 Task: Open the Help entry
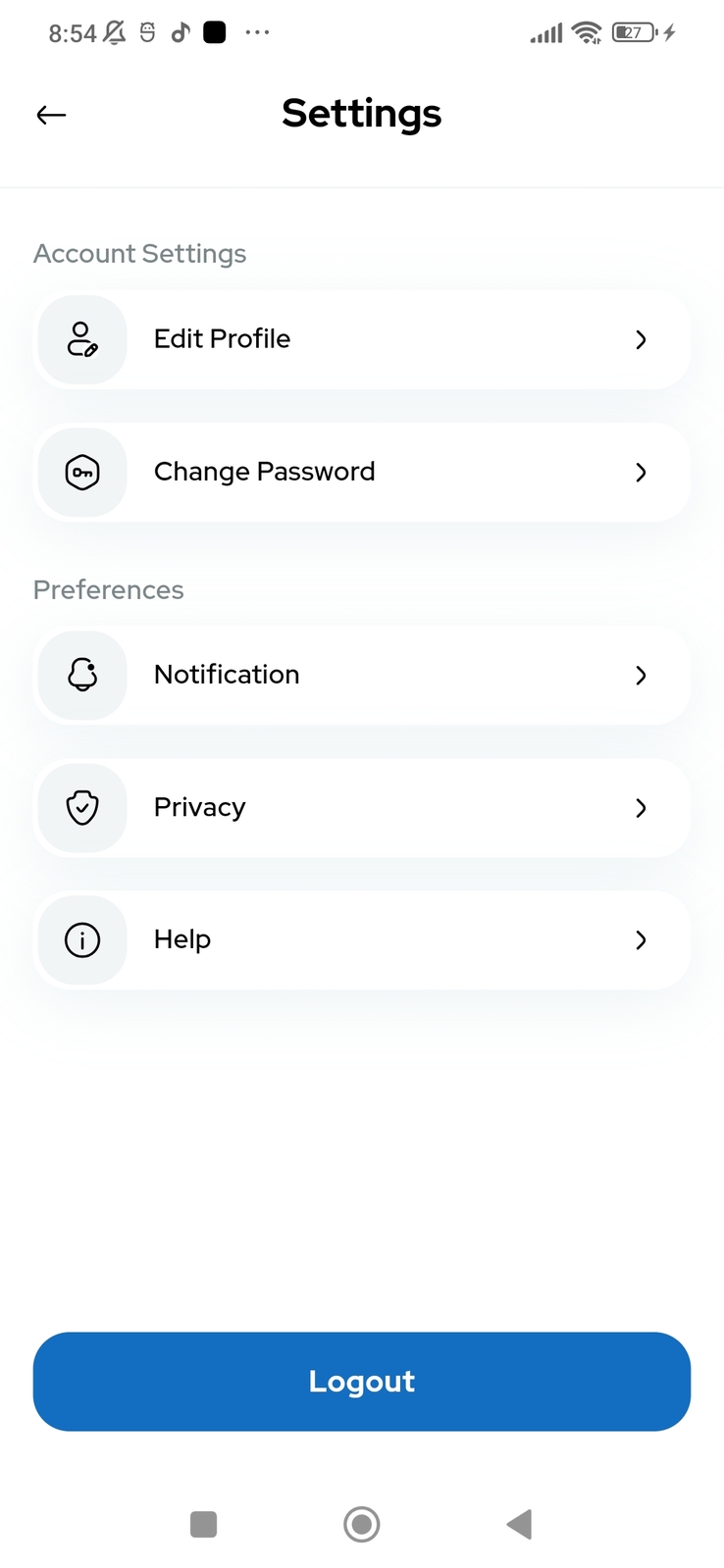[362, 939]
